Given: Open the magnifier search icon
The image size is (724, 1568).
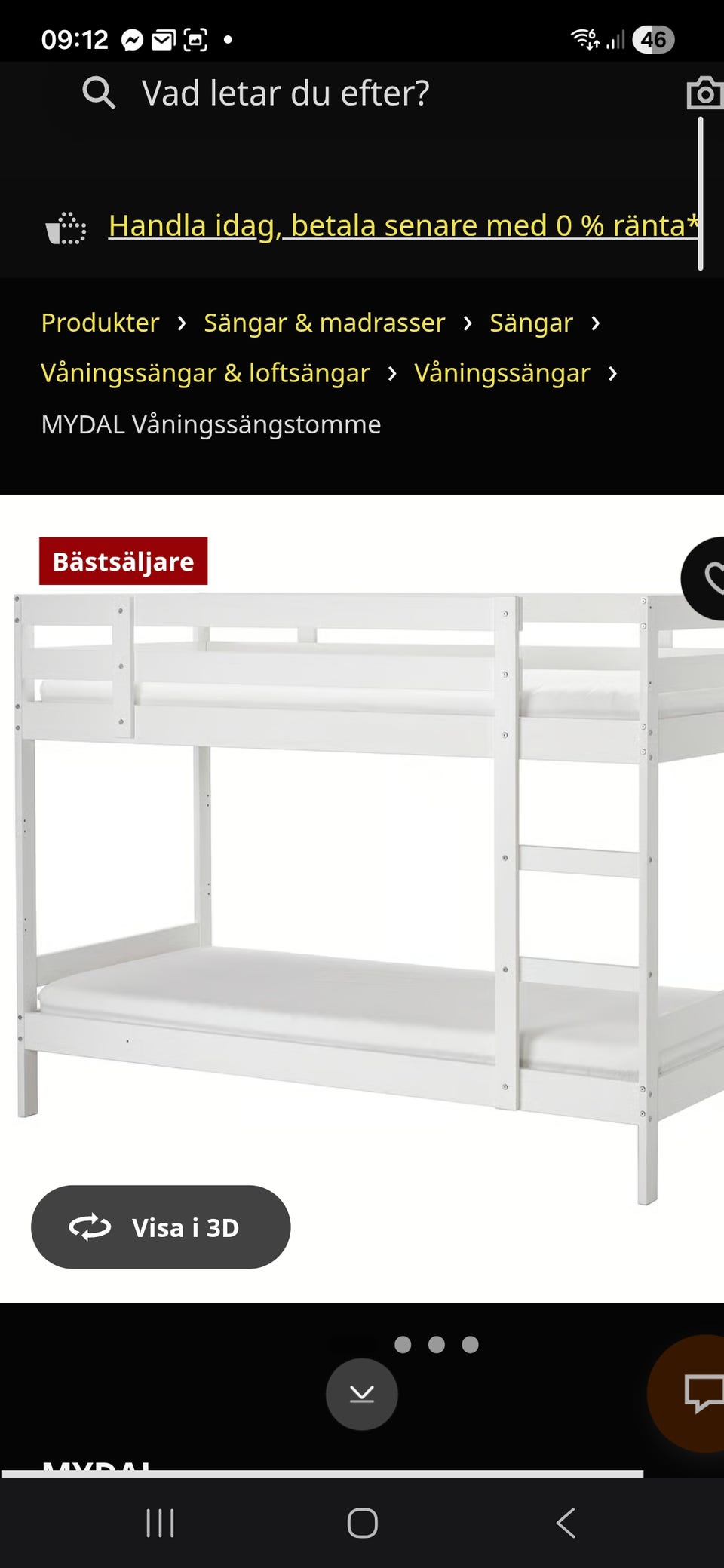Looking at the screenshot, I should pos(101,92).
